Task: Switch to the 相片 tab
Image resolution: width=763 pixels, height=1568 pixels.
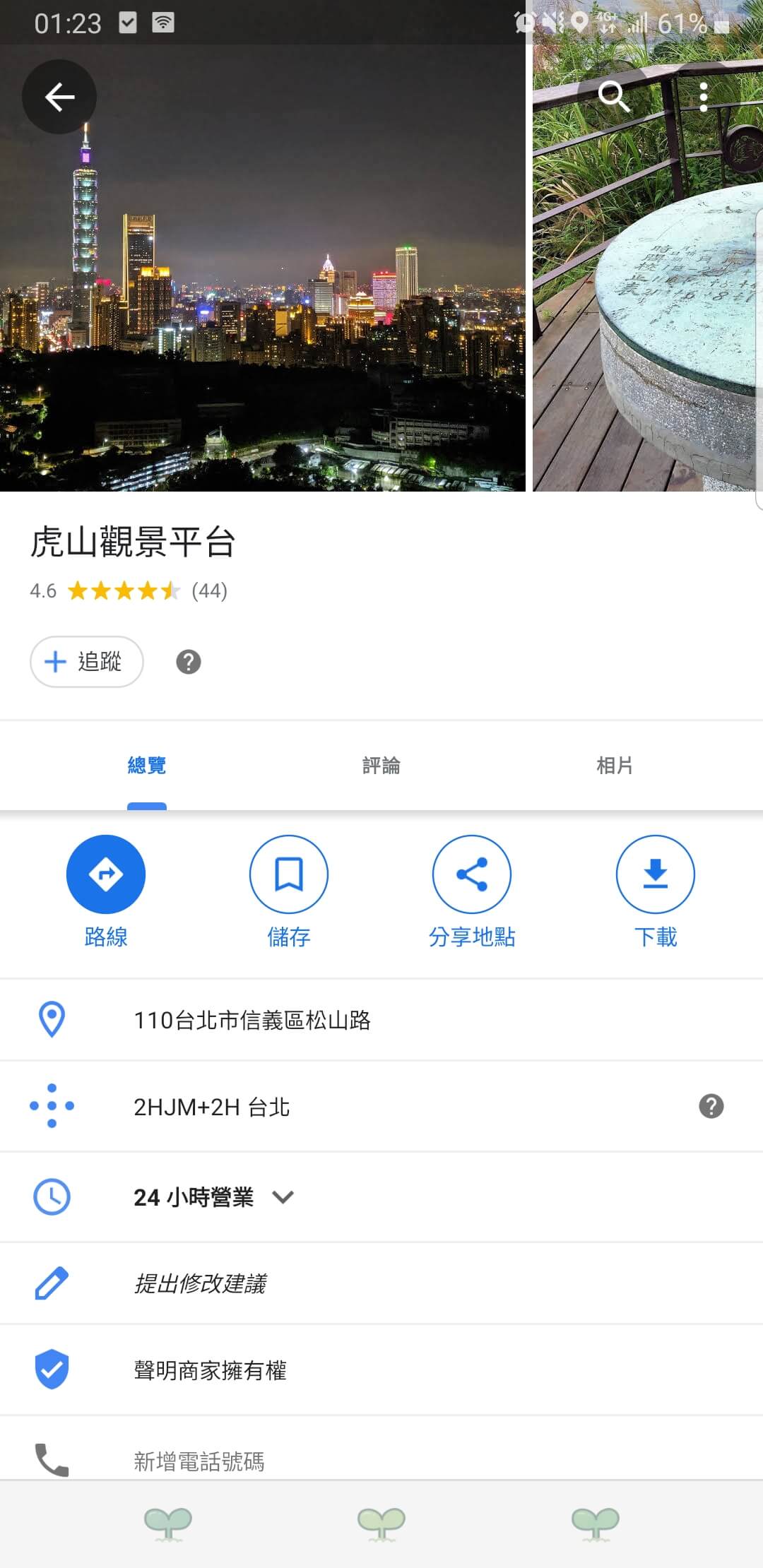Action: (x=615, y=766)
